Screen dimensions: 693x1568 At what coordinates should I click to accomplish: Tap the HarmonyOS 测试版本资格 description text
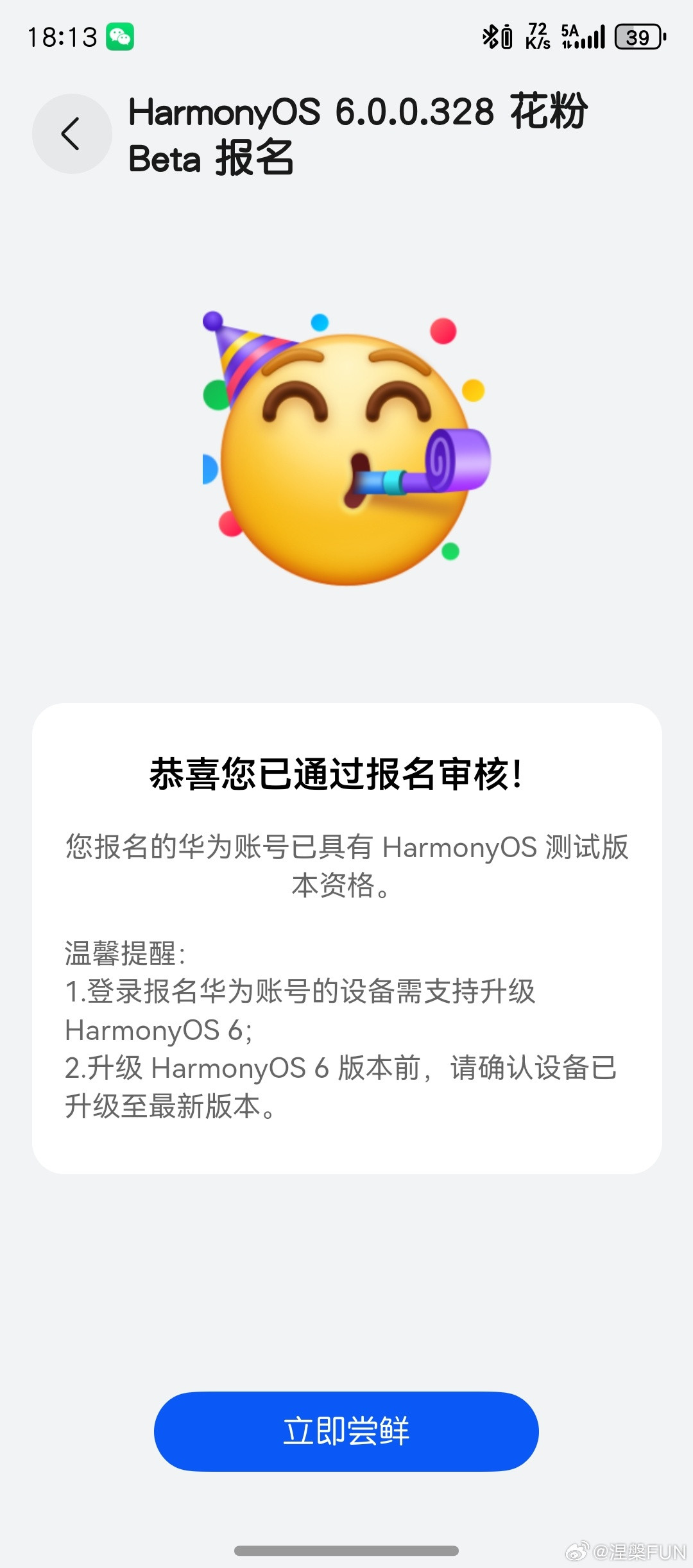(346, 866)
